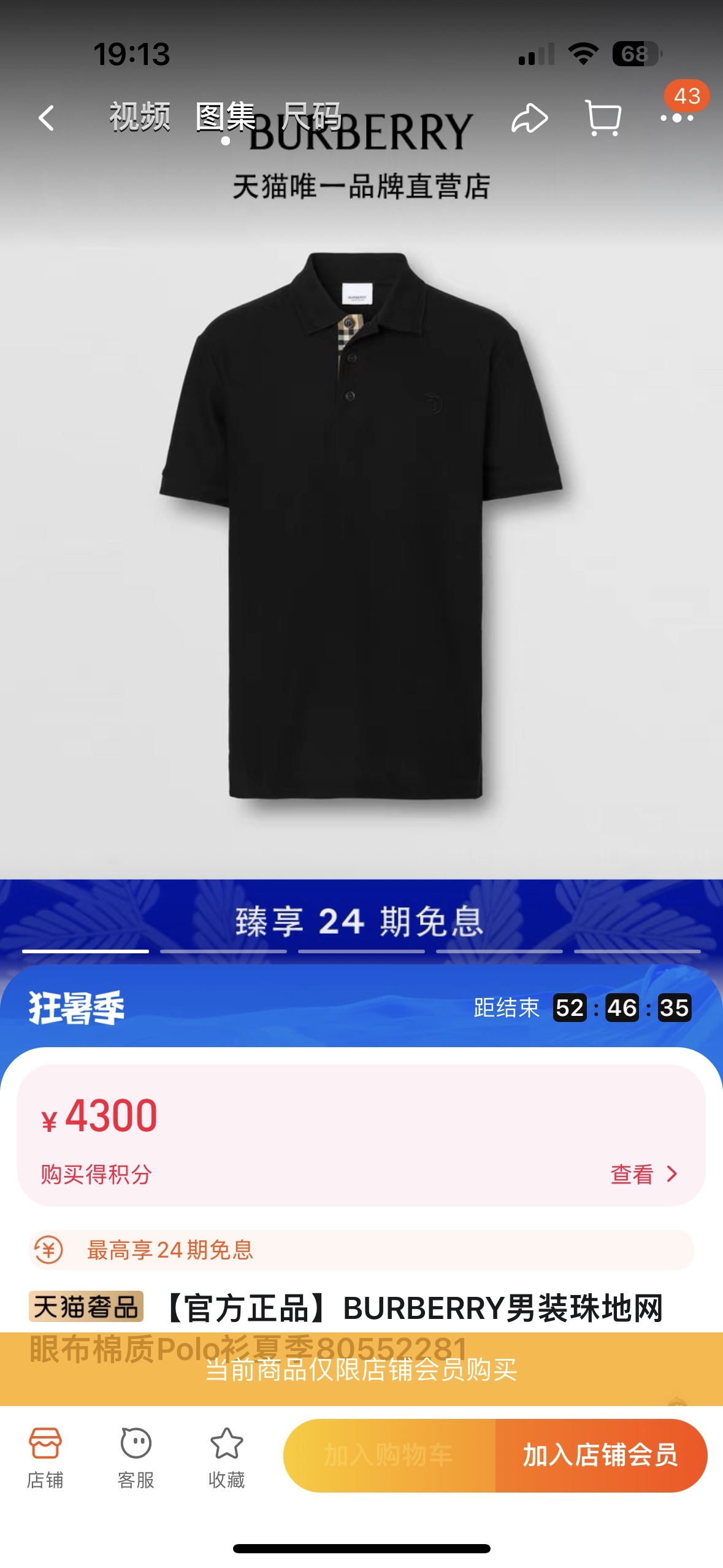Contact 客服 customer service
Screen dimensions: 723x1568
click(x=136, y=1457)
